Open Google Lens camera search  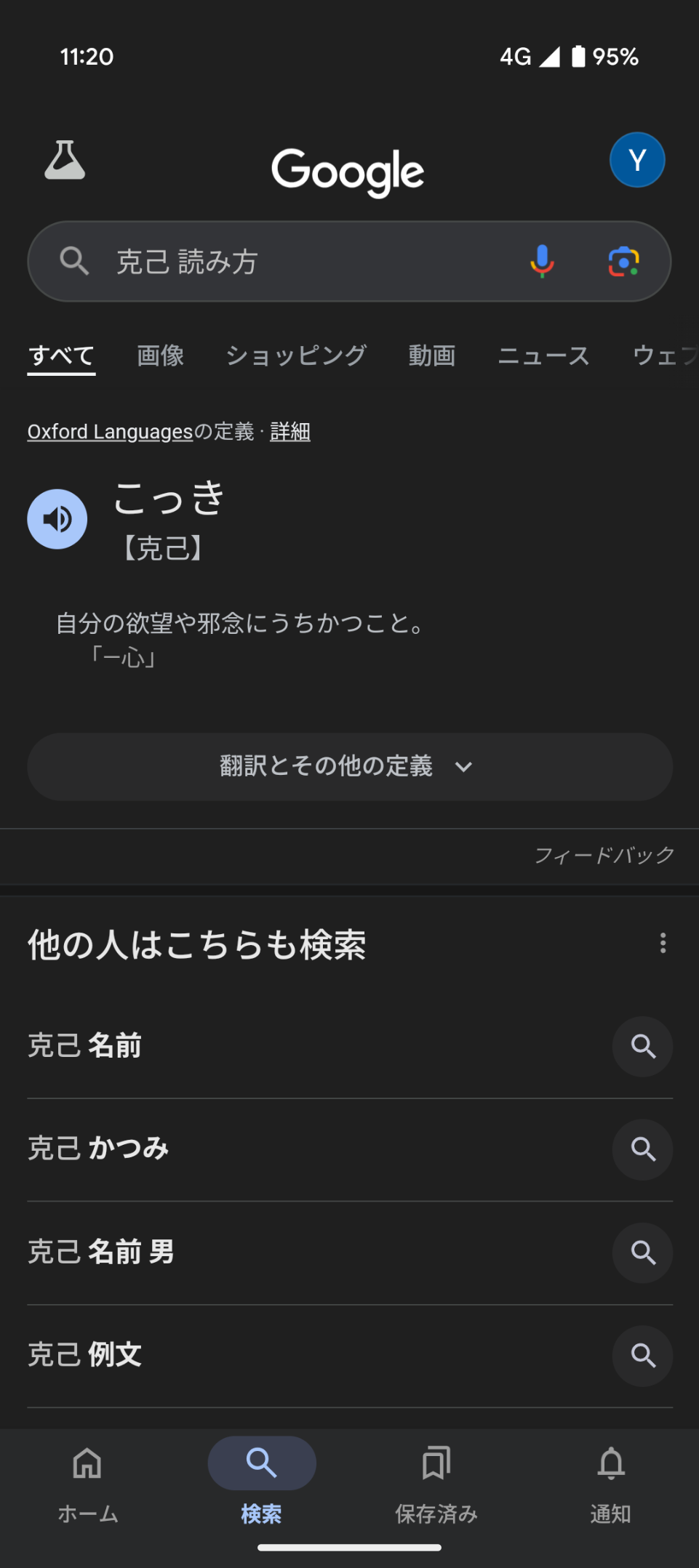pos(623,262)
